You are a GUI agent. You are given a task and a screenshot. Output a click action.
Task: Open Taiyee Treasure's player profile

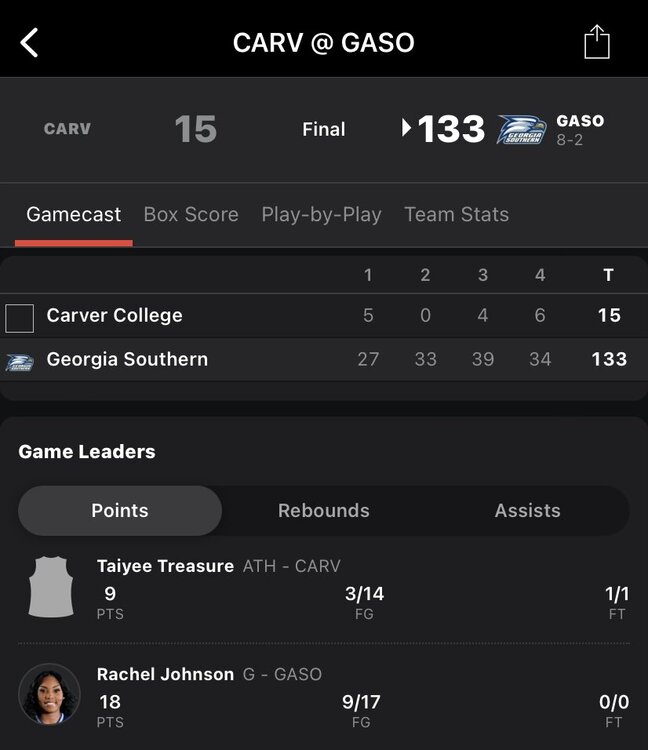(x=165, y=566)
